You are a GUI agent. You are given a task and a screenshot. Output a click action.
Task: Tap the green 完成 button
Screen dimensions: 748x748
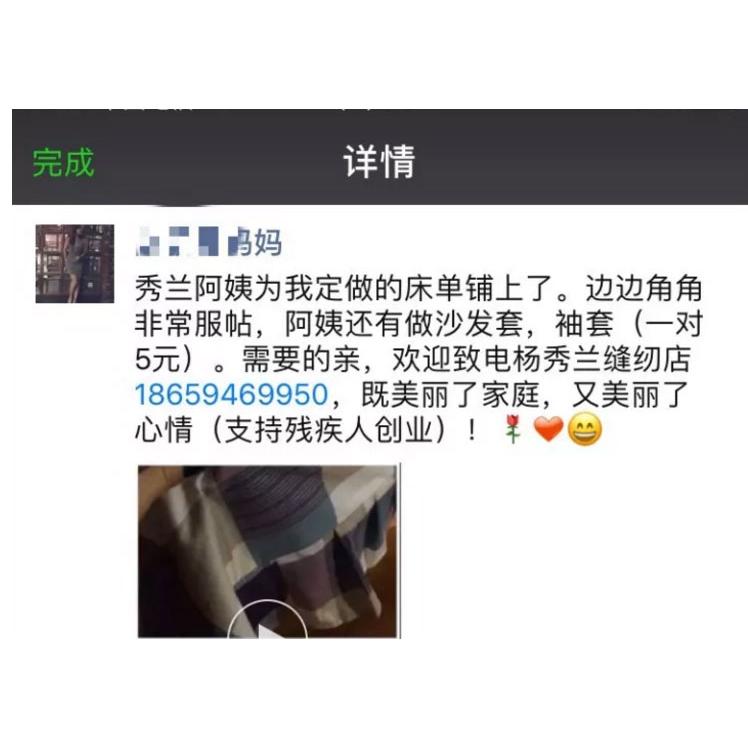[x=63, y=162]
